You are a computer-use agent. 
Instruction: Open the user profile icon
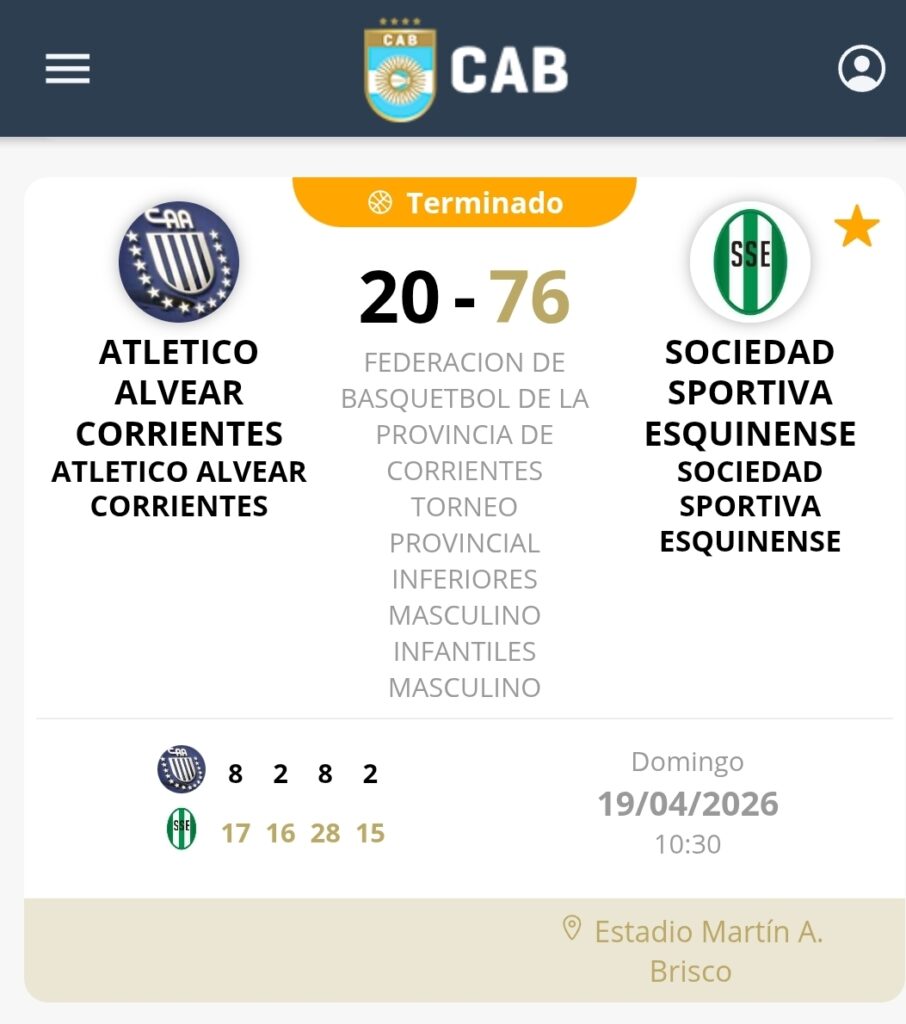tap(861, 69)
